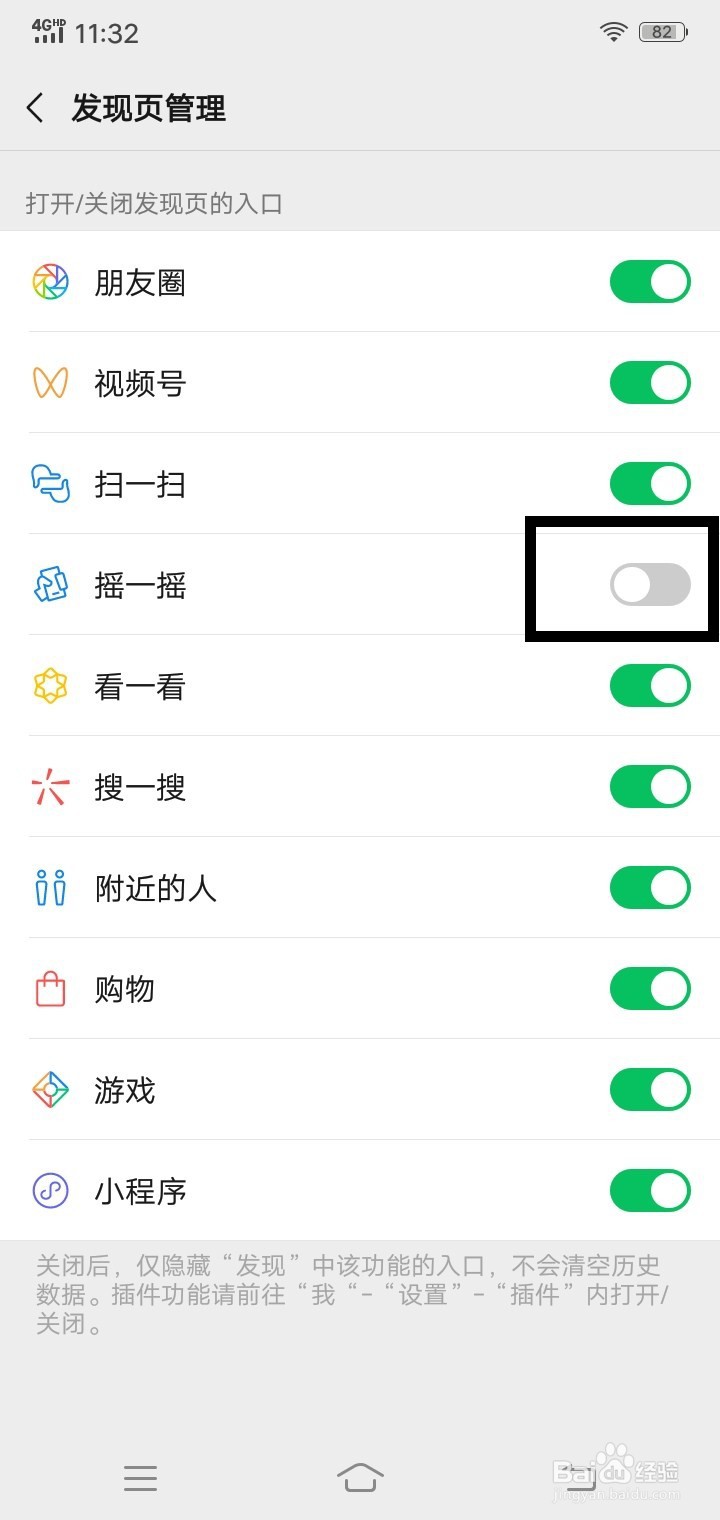This screenshot has width=720, height=1520.
Task: Click the Top Stories (看一看) icon
Action: pyautogui.click(x=50, y=686)
